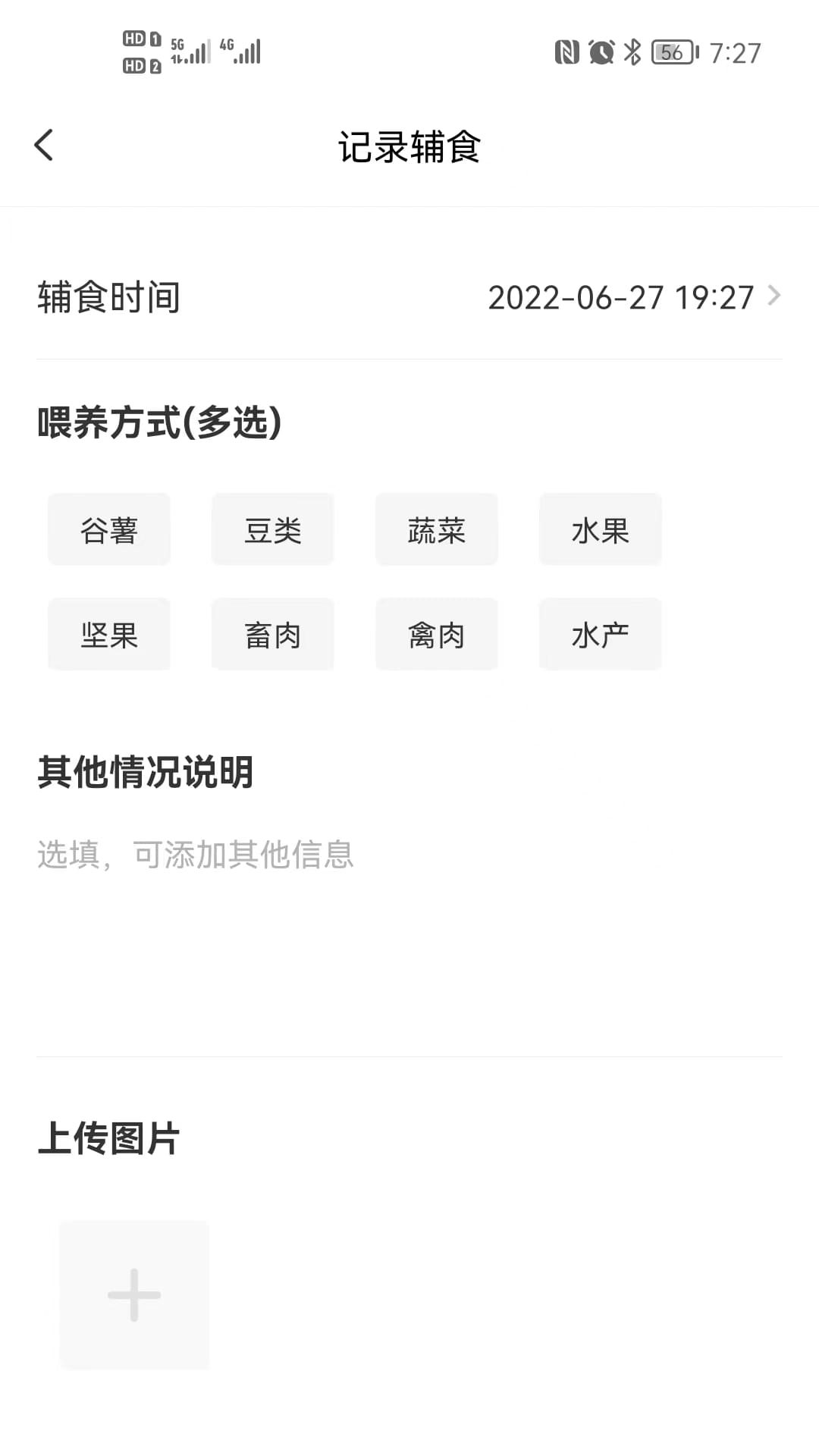
Task: Select the 水果 feeding category
Action: click(600, 529)
